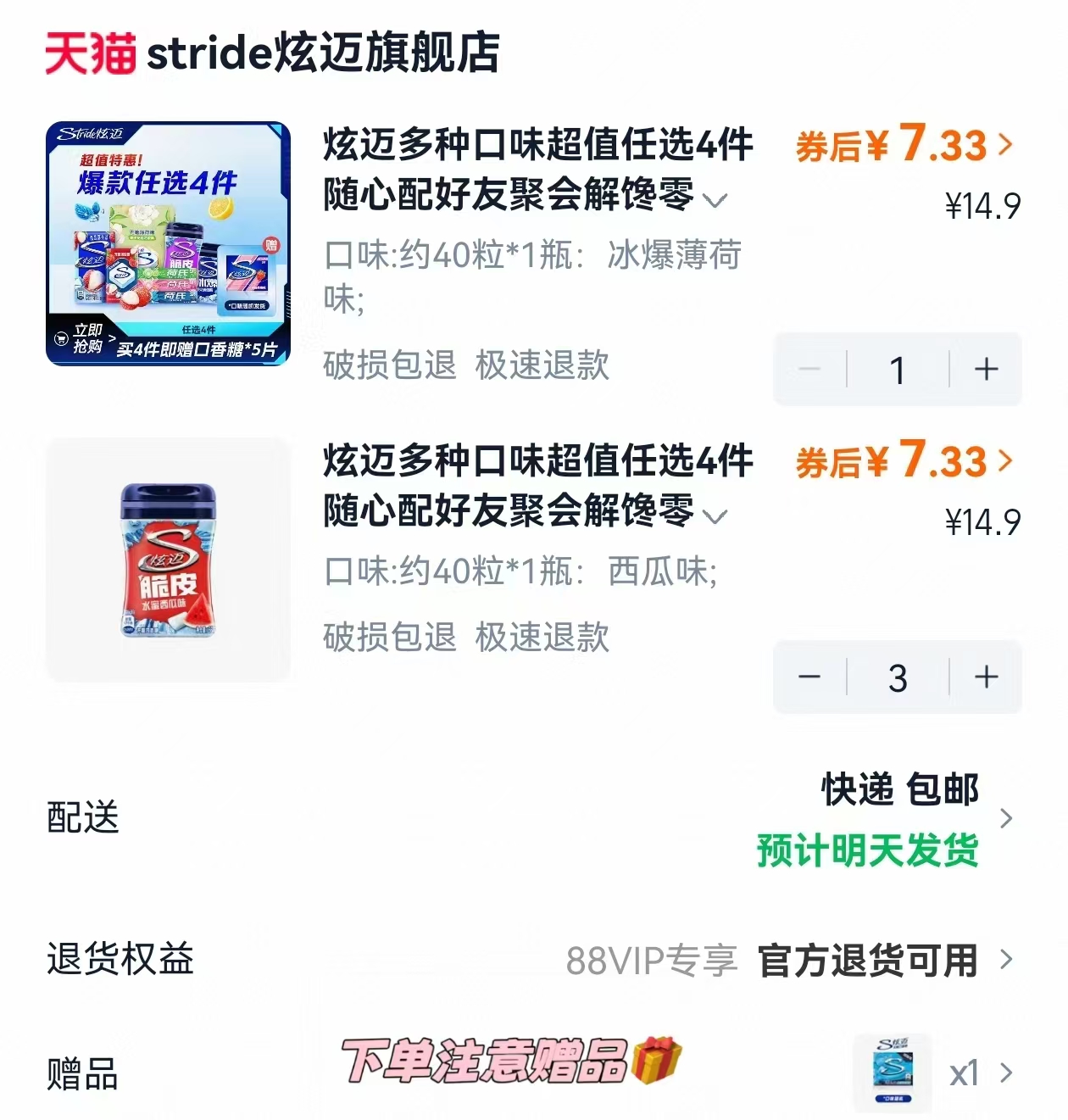The image size is (1068, 1120).
Task: Decrease quantity of the 西瓜味 item
Action: (x=811, y=677)
